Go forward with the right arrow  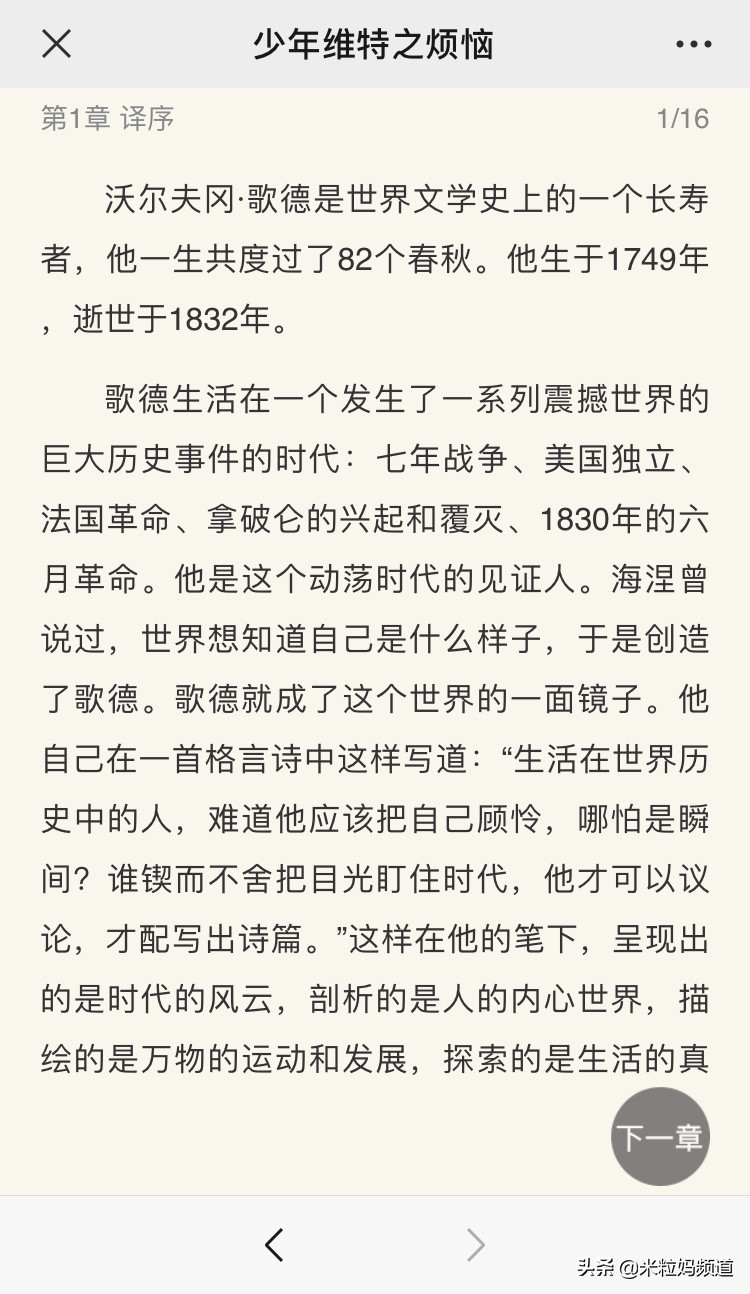pyautogui.click(x=476, y=1245)
